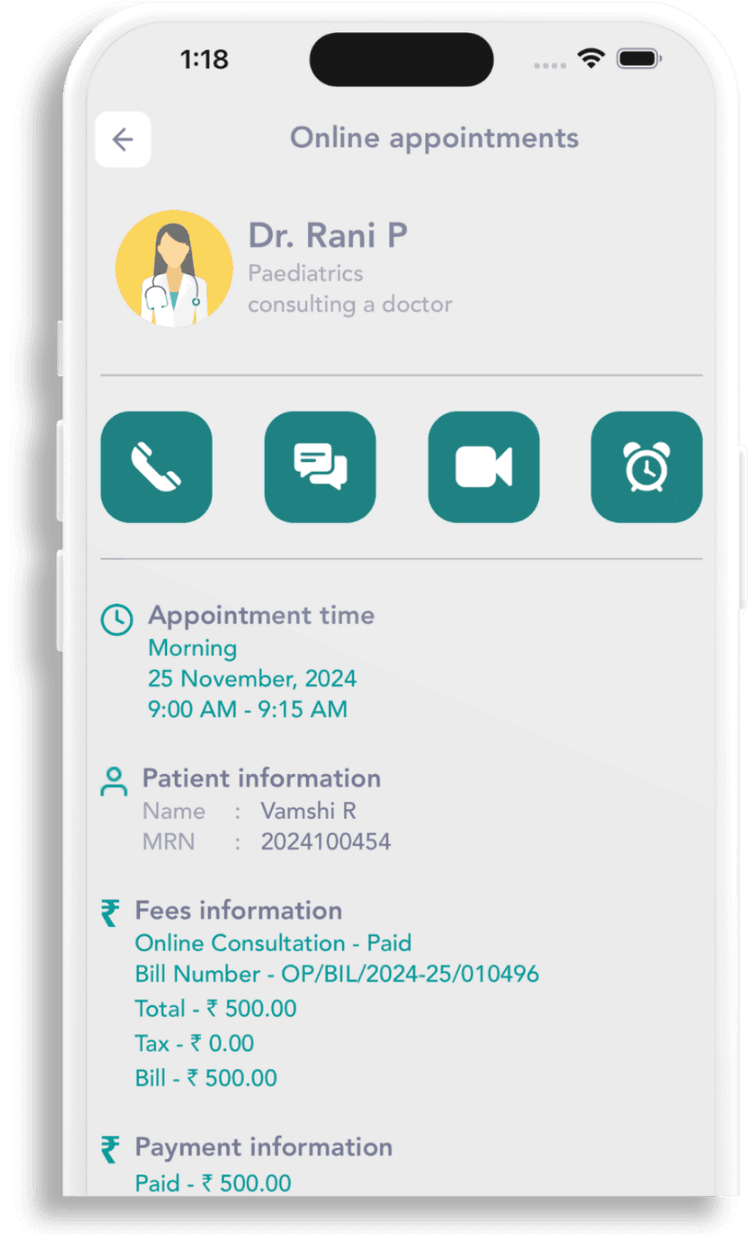Start a voice call with Dr. Rani P
The image size is (750, 1235).
coord(156,467)
